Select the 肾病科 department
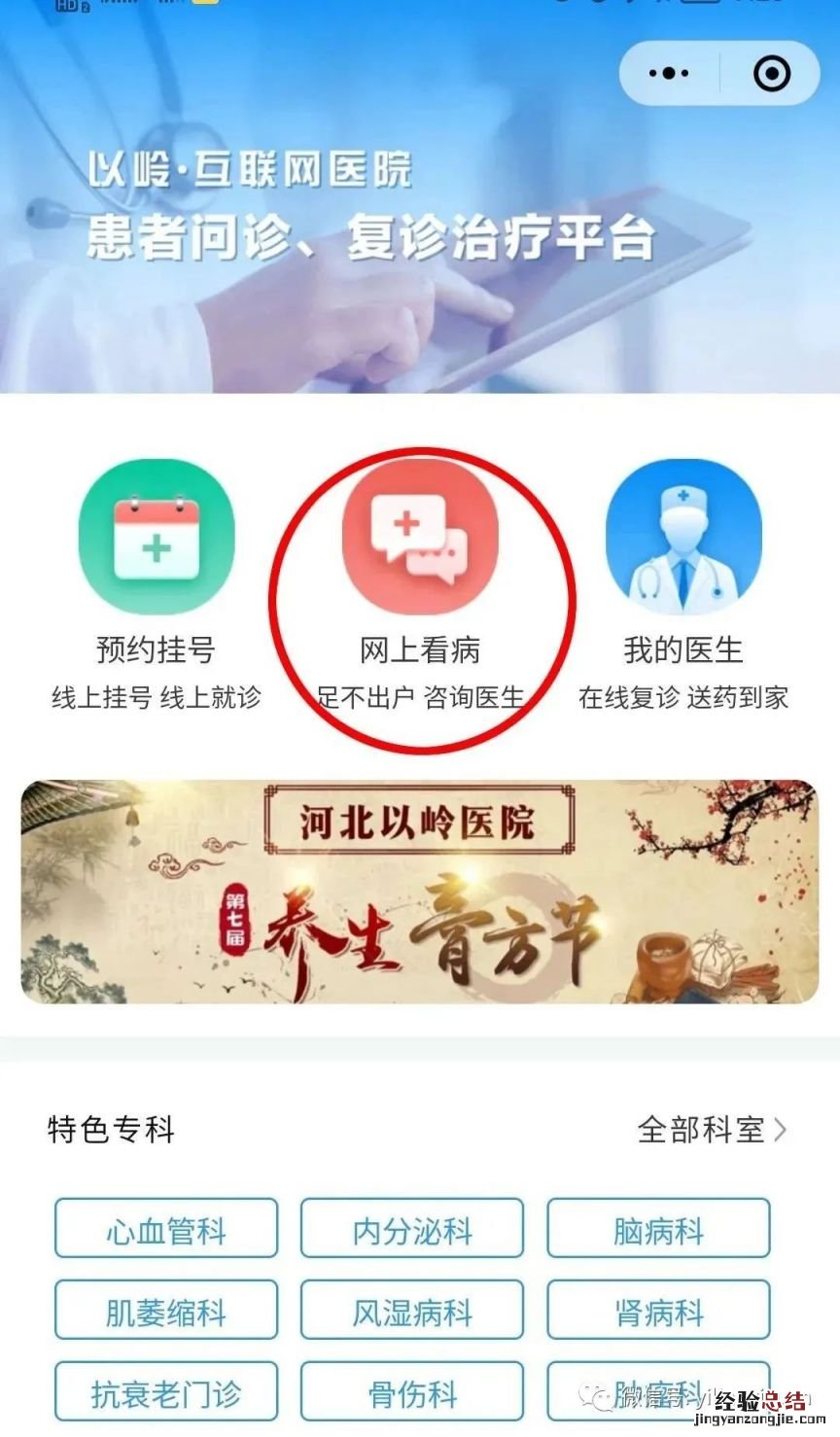 (x=658, y=1313)
